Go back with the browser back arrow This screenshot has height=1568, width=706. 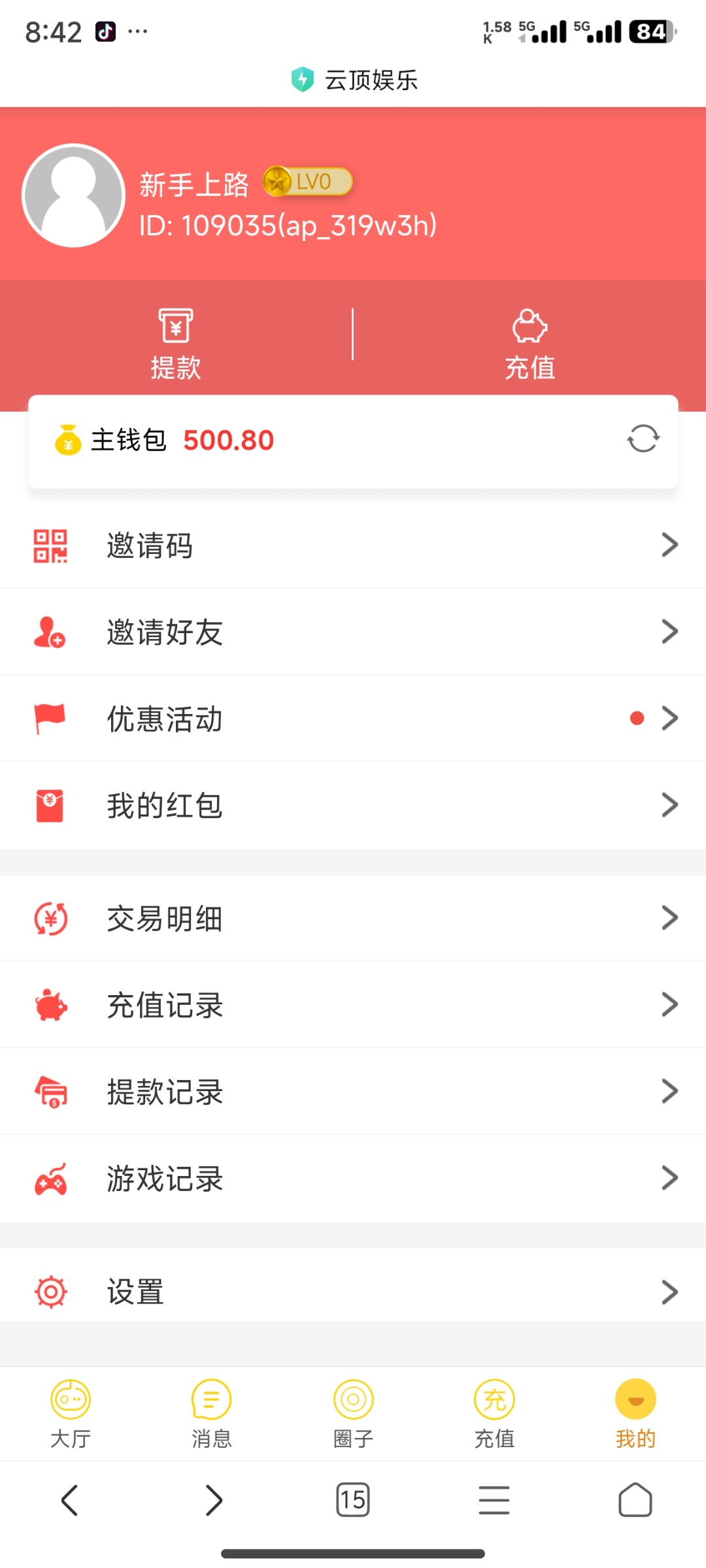[70, 1499]
